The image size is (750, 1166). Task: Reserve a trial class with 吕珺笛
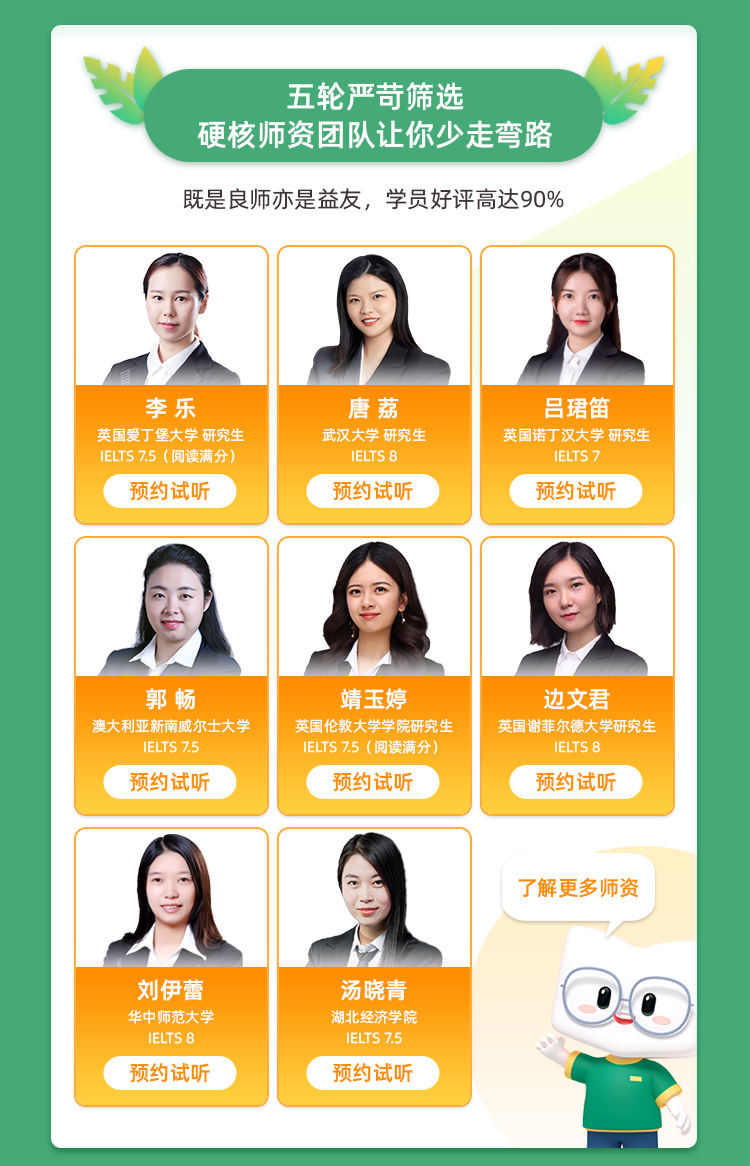click(x=576, y=491)
